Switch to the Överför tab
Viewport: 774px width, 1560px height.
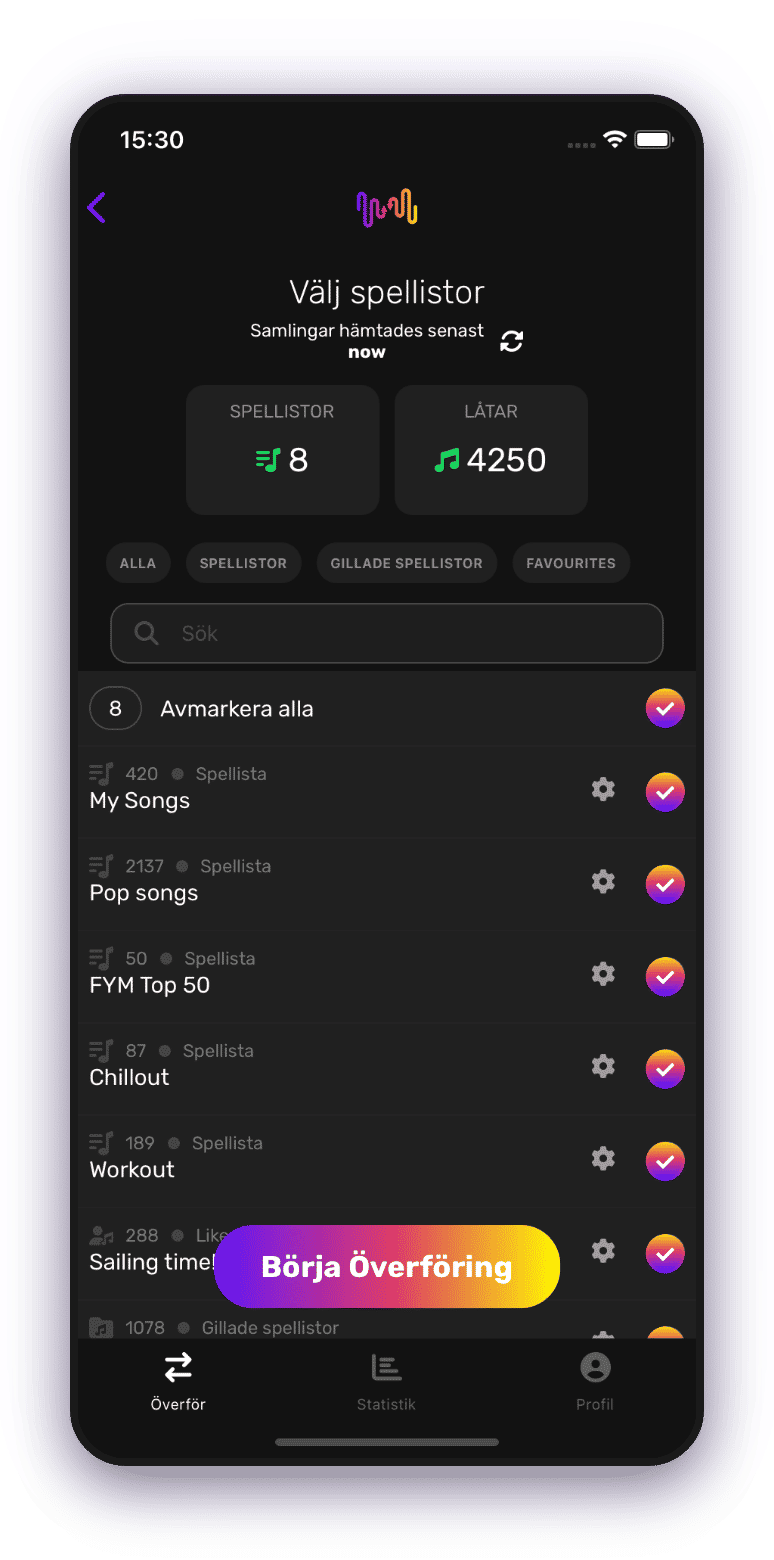pyautogui.click(x=178, y=1382)
